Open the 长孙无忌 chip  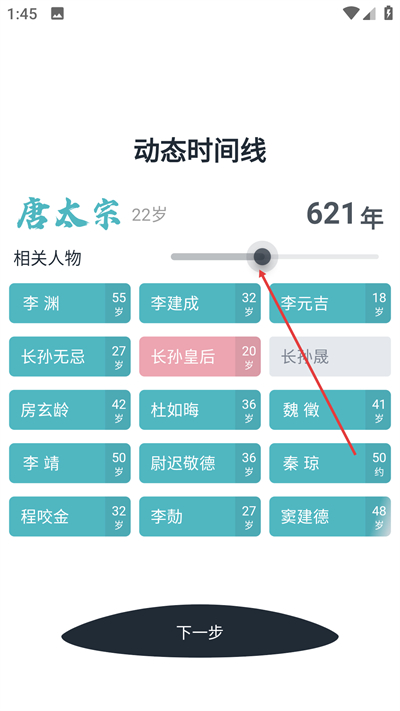[70, 356]
